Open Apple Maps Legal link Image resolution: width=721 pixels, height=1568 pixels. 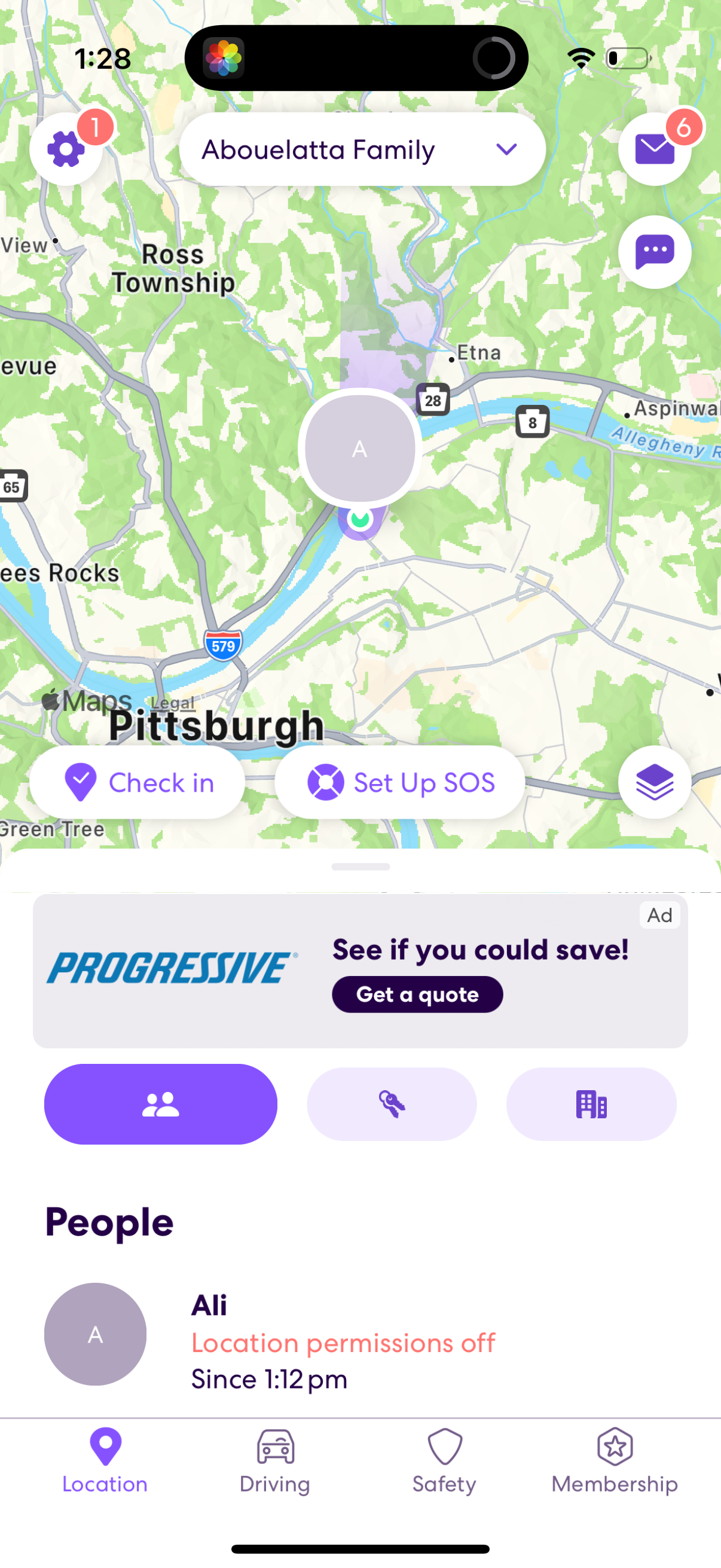[172, 703]
